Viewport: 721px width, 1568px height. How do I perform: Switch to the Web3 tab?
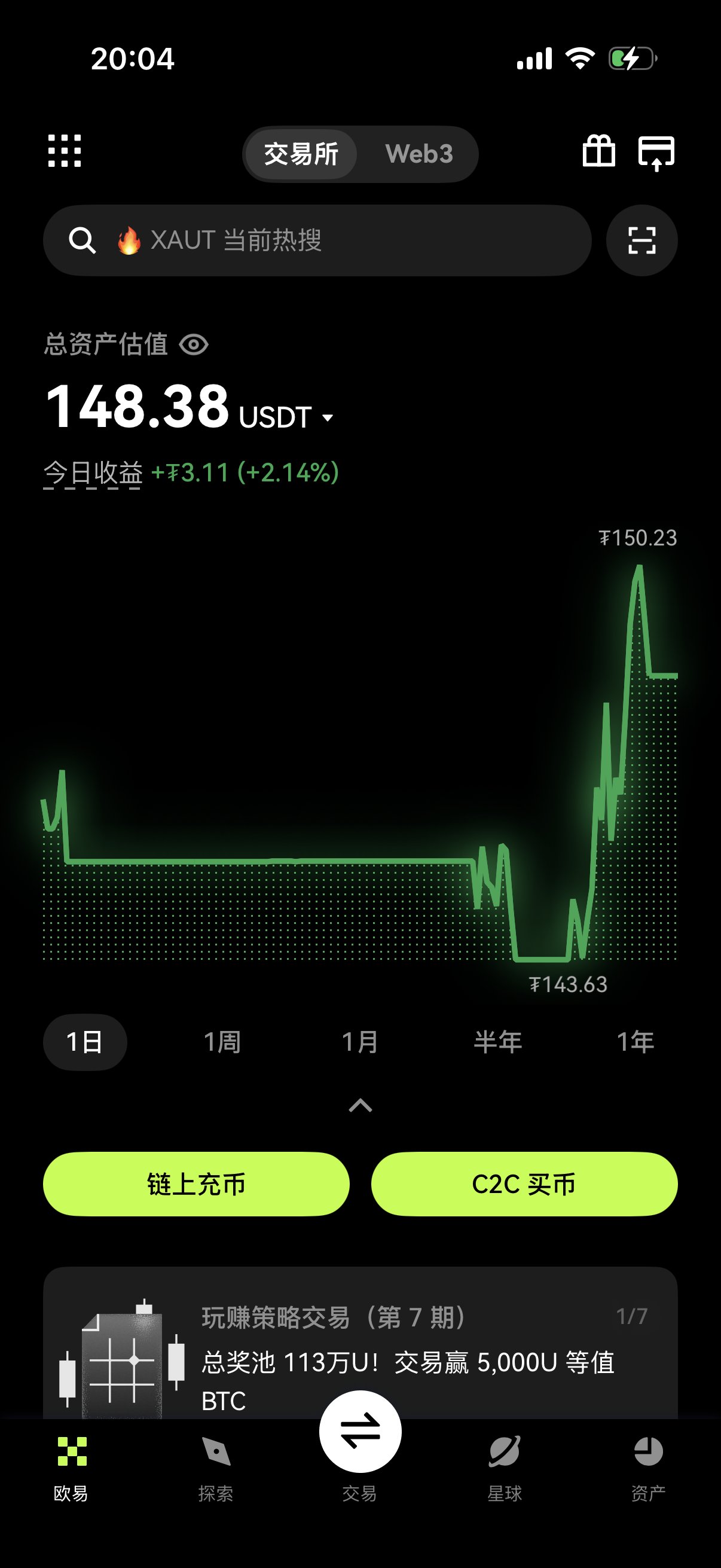tap(418, 154)
